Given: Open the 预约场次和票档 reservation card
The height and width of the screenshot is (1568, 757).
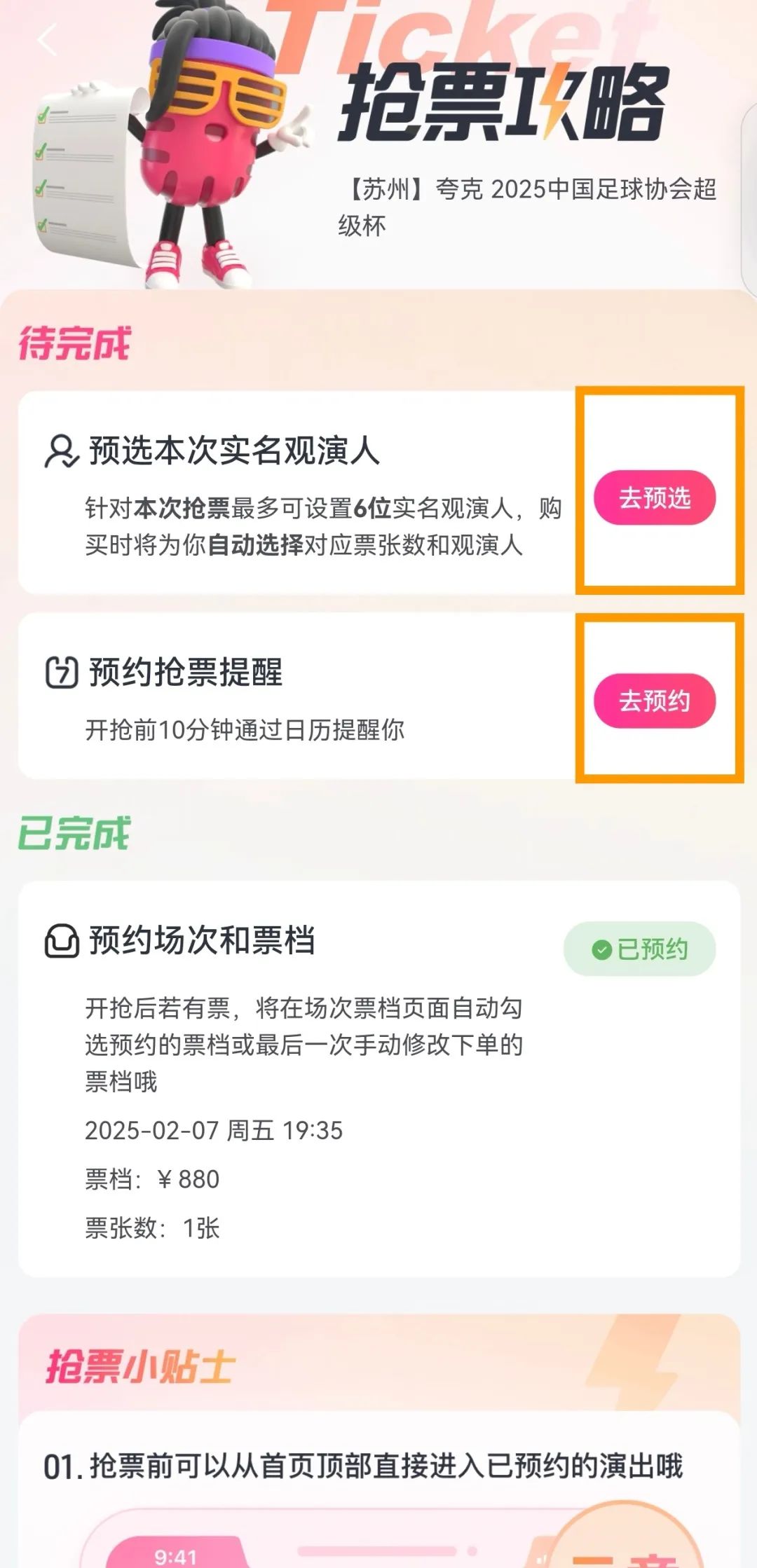Looking at the screenshot, I should 378,1079.
